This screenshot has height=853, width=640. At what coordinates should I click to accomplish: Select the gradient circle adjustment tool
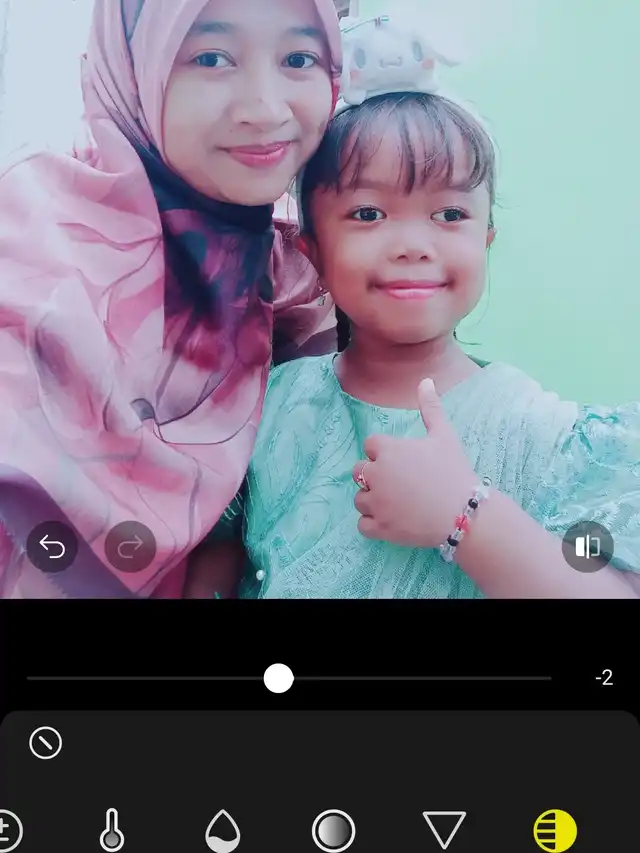tap(333, 830)
